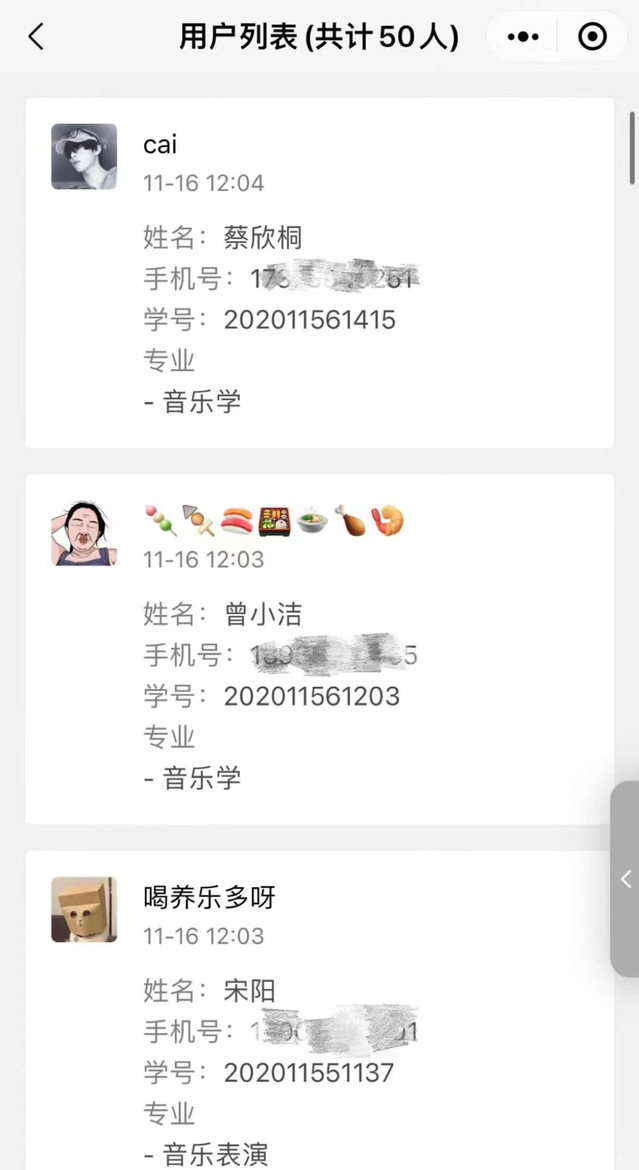This screenshot has width=639, height=1170.
Task: Open the mini program's three-dot menu
Action: pos(523,37)
